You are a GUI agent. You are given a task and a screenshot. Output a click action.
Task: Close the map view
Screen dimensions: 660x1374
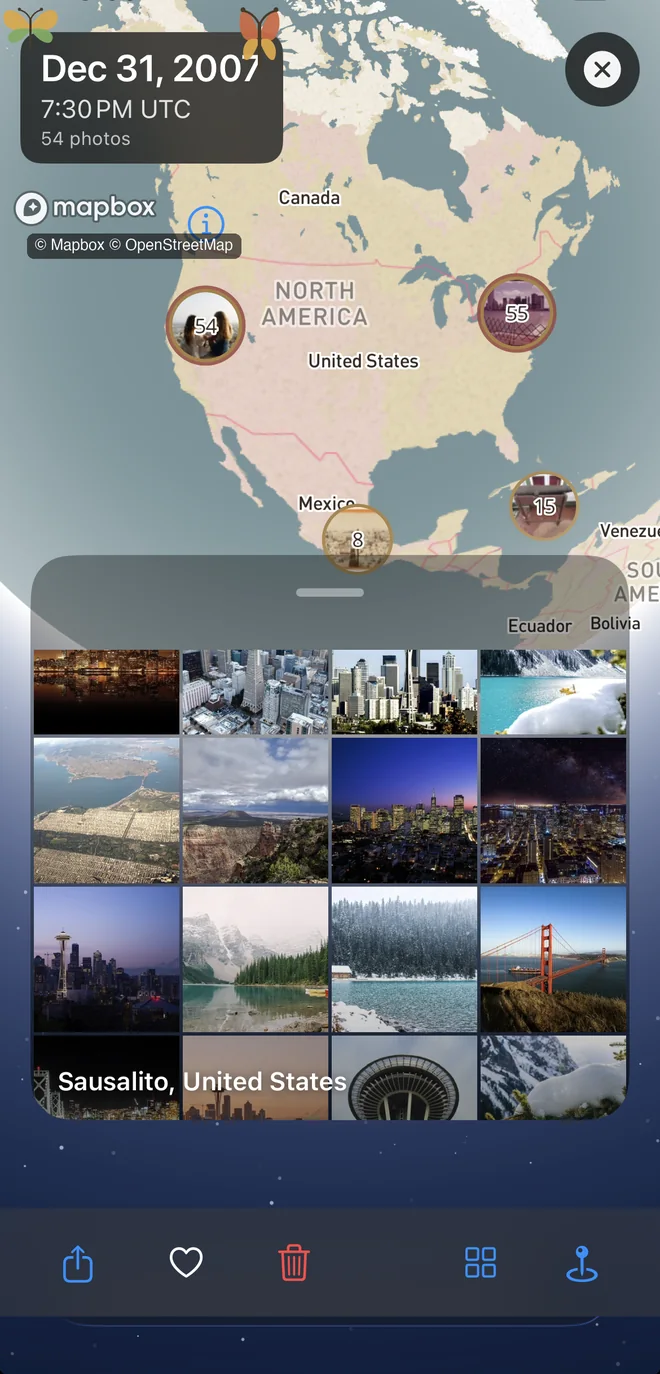[602, 69]
